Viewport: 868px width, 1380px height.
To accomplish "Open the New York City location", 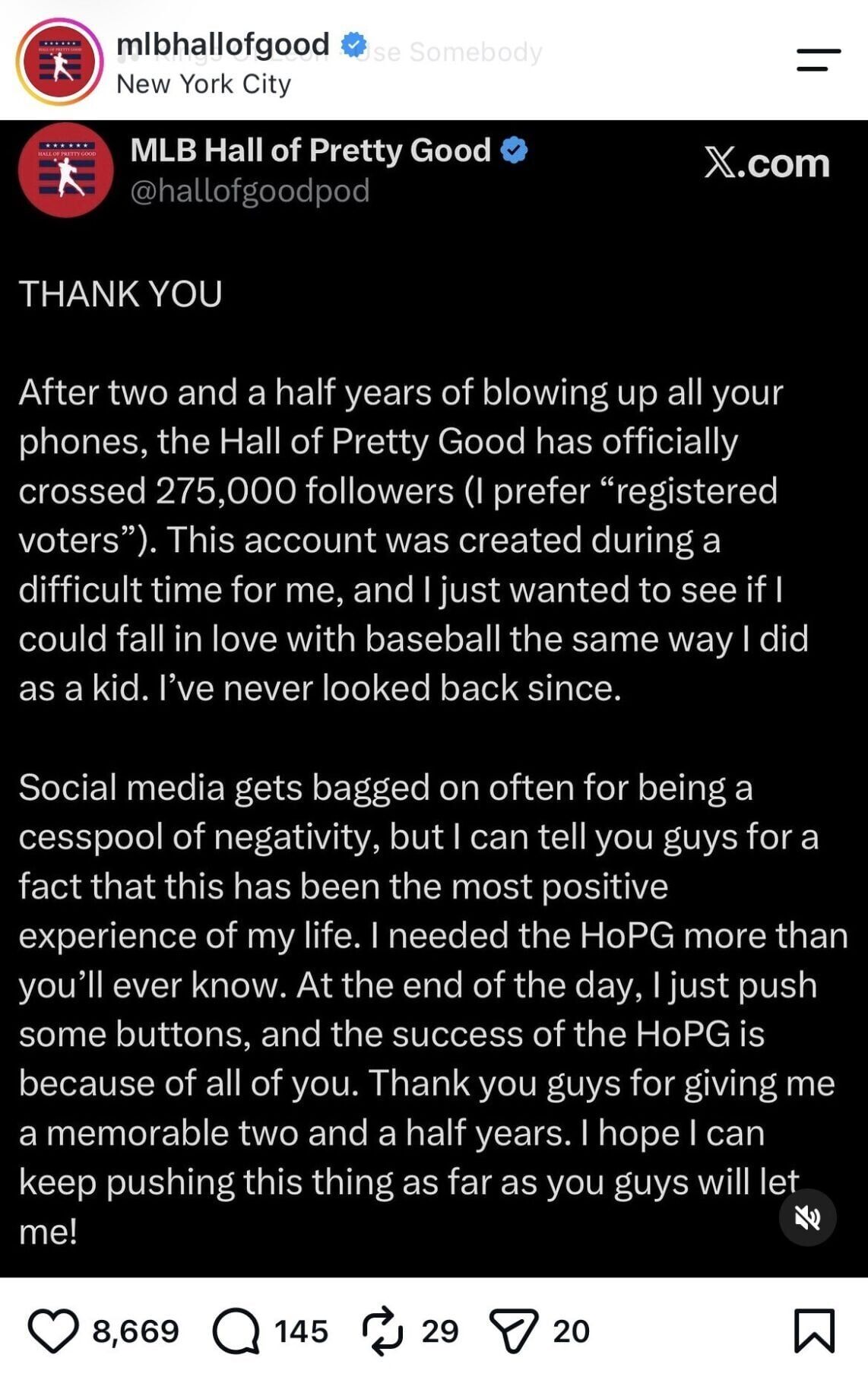I will [x=204, y=84].
